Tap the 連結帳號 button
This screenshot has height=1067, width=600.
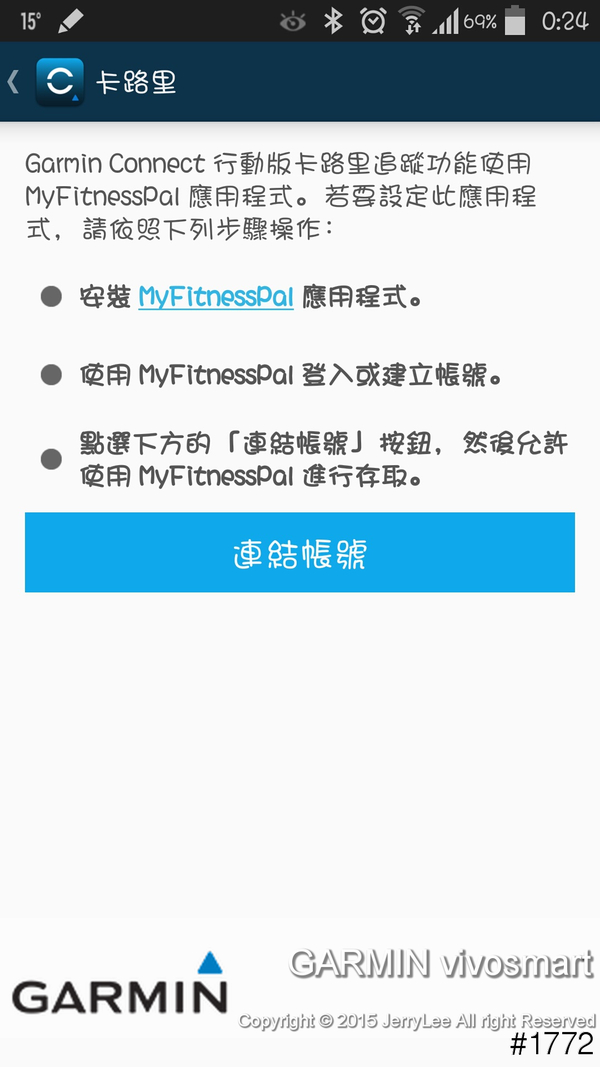pos(300,553)
